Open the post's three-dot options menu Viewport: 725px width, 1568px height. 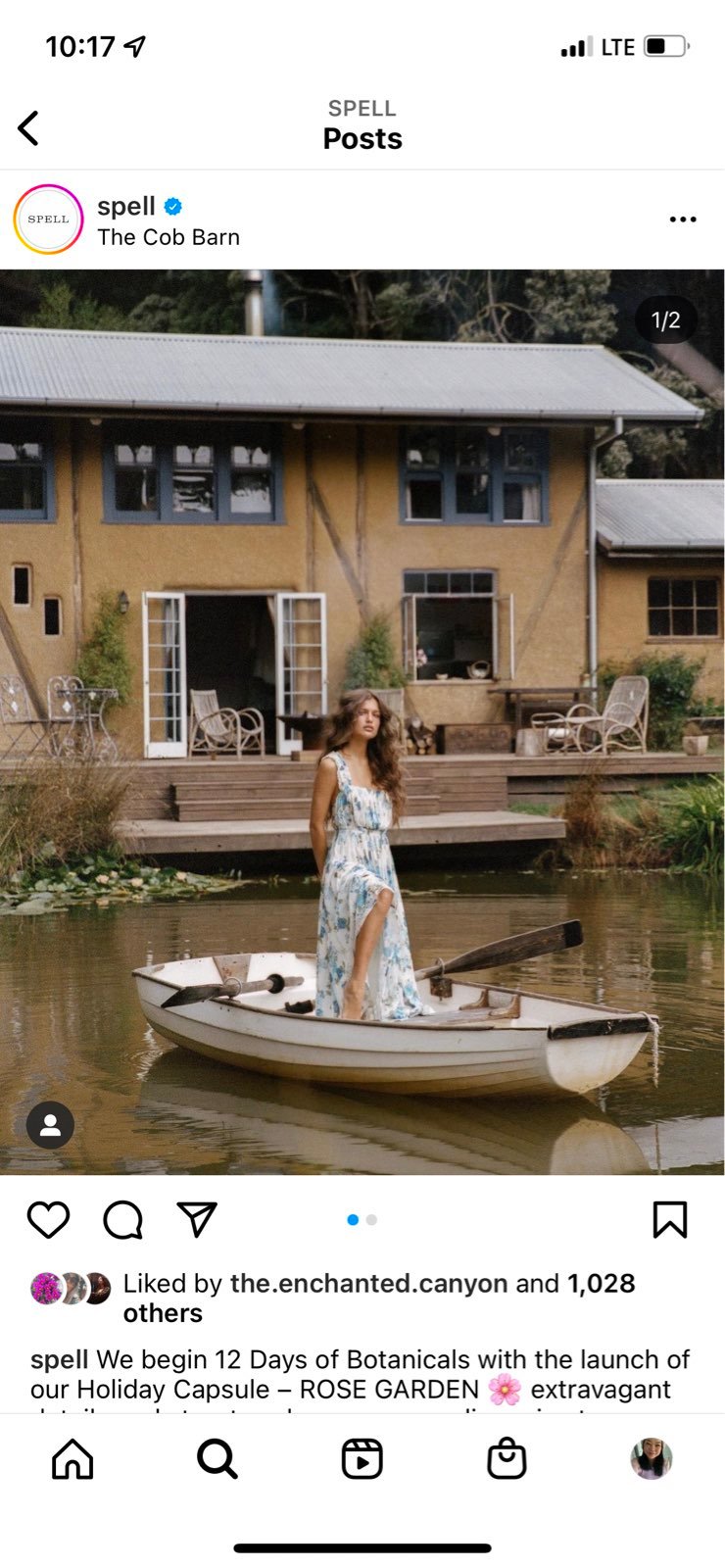click(683, 220)
